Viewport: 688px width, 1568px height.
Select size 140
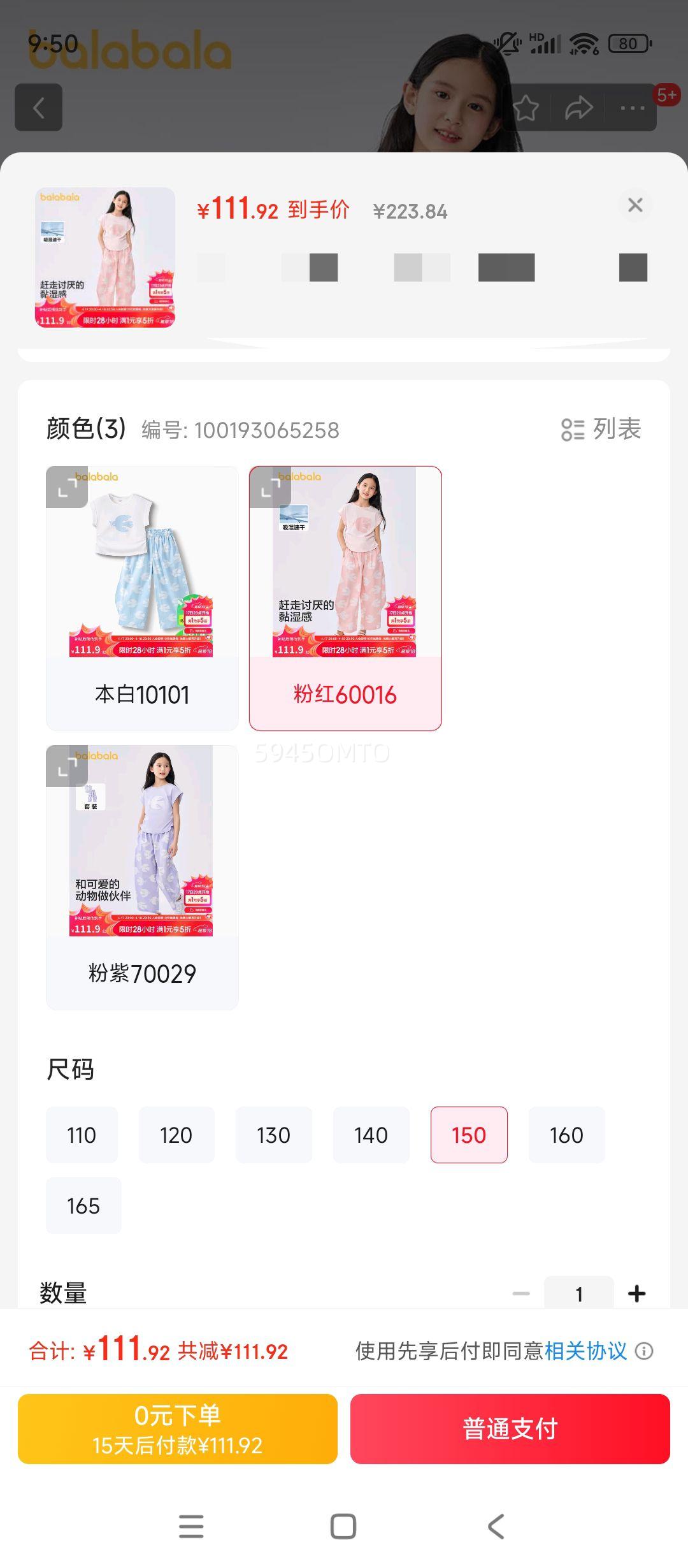coord(371,1135)
